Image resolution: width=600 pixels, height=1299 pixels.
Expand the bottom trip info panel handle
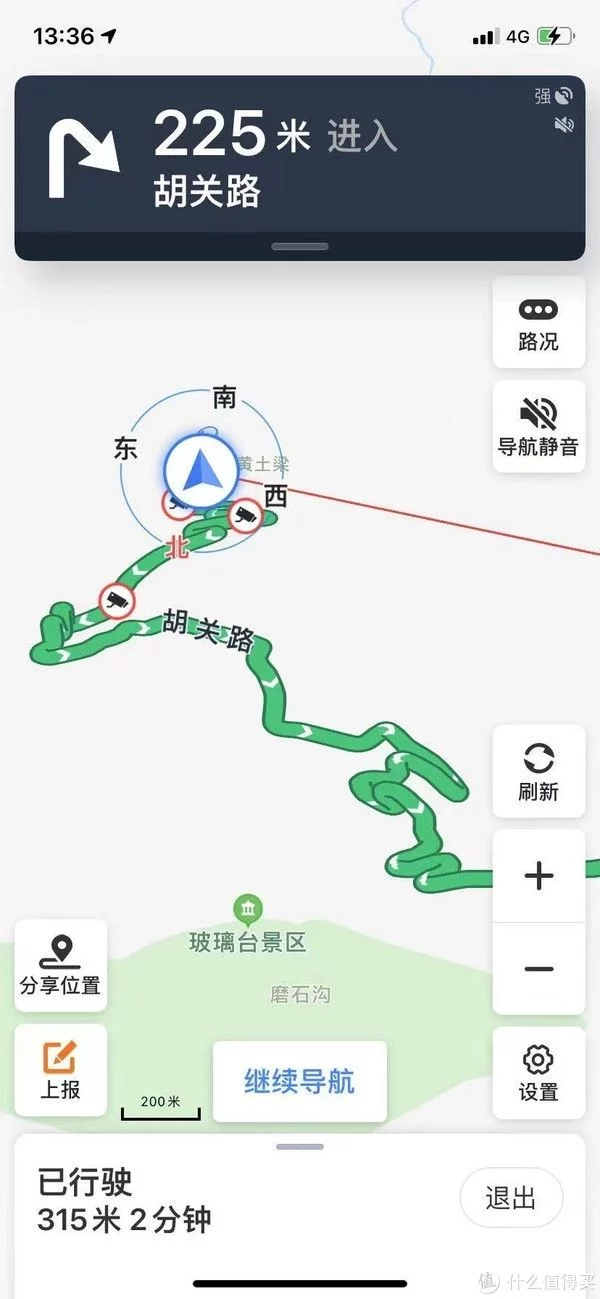click(299, 1146)
